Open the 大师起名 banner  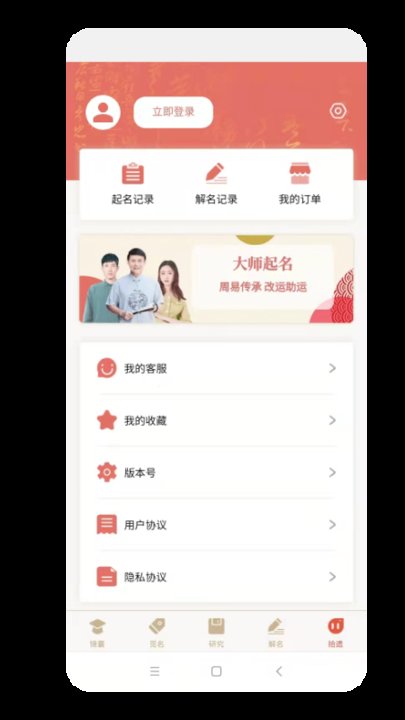pyautogui.click(x=216, y=279)
